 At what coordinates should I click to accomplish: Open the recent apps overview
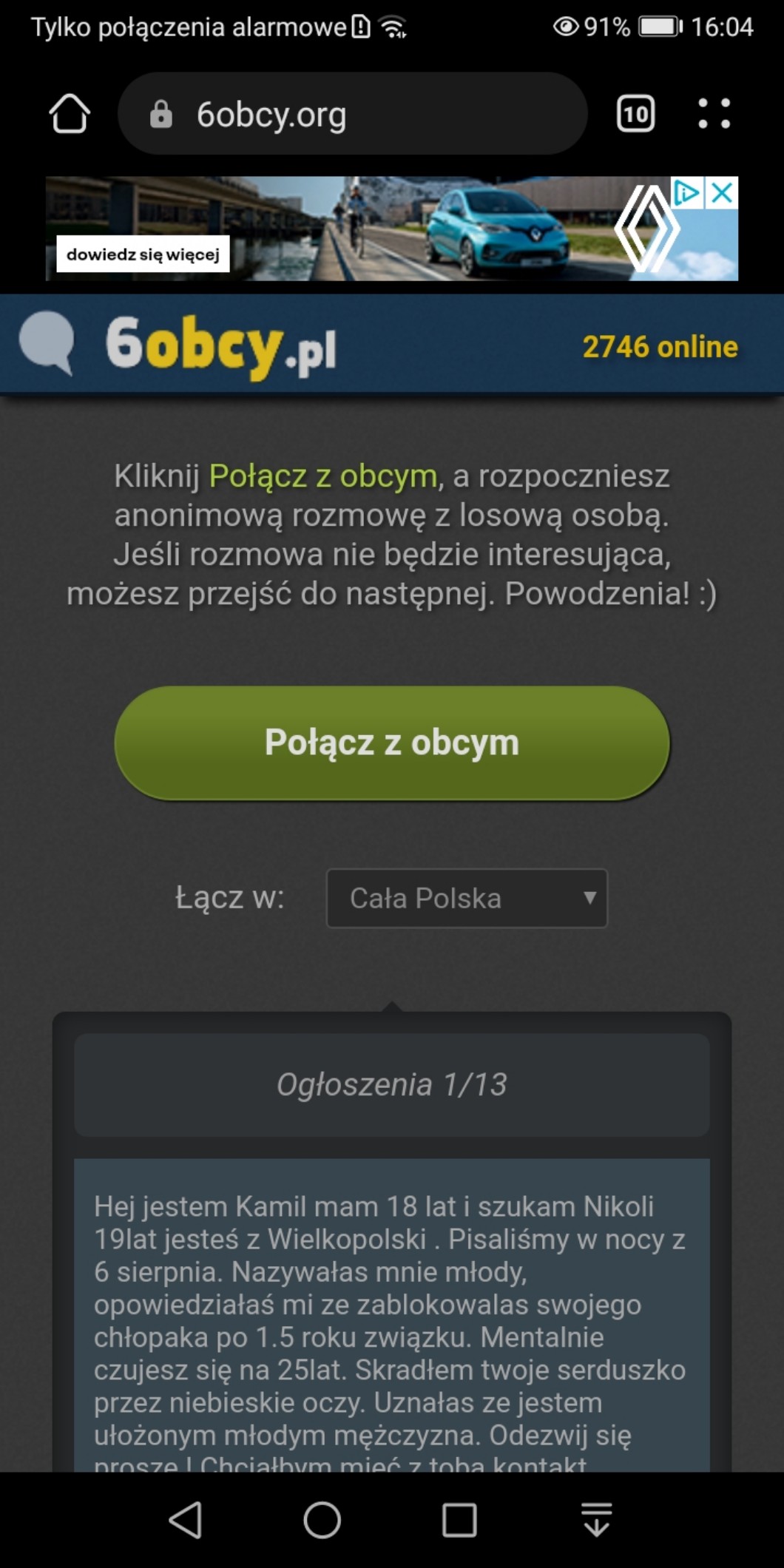click(x=459, y=1521)
